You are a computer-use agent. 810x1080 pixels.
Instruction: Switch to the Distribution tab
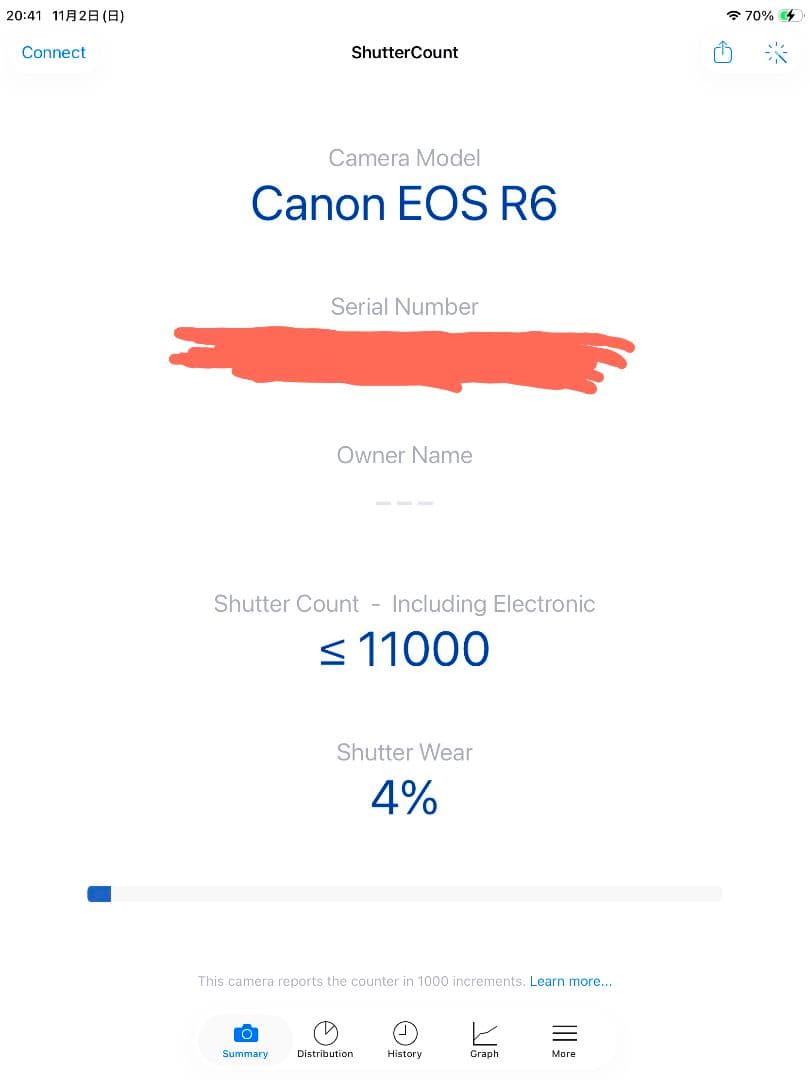[x=325, y=1040]
